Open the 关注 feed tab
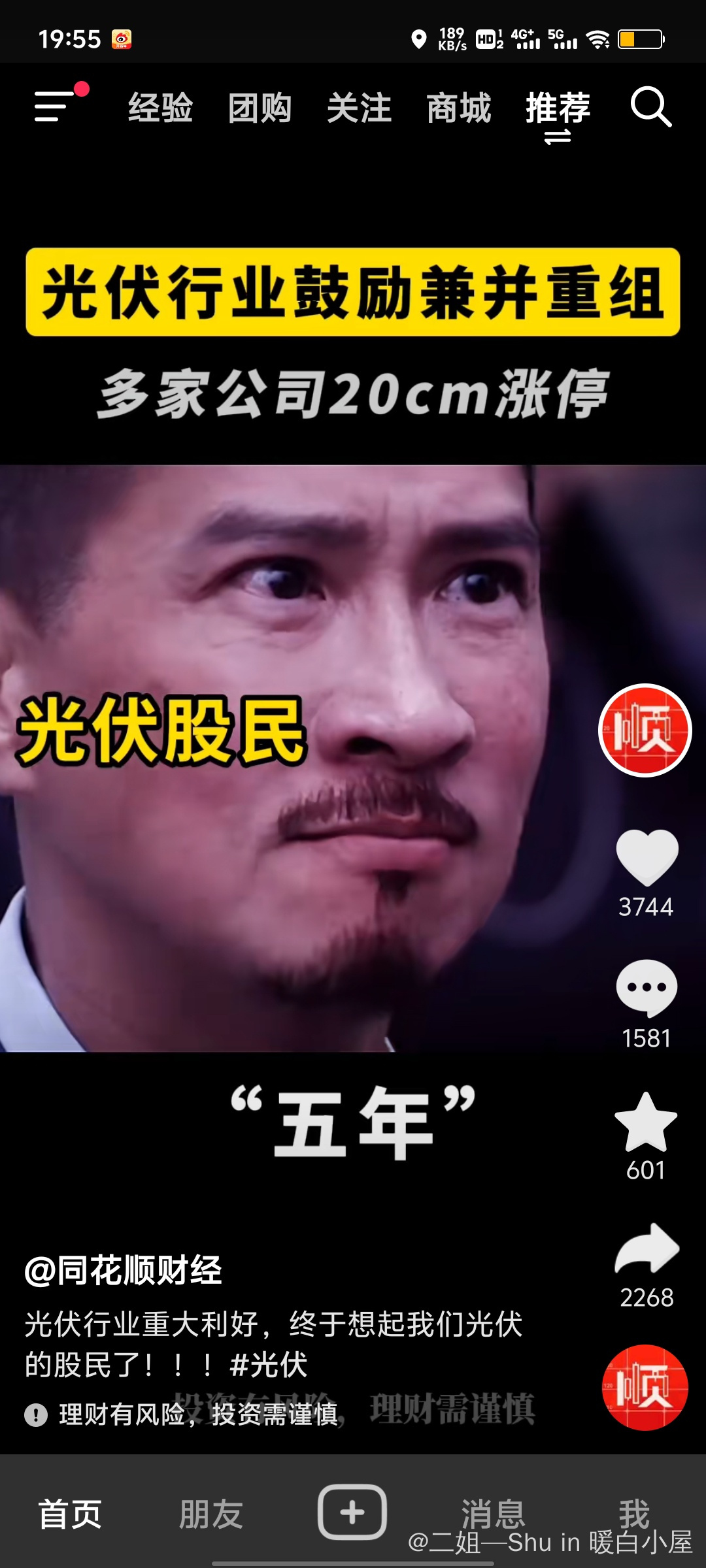 pyautogui.click(x=359, y=108)
